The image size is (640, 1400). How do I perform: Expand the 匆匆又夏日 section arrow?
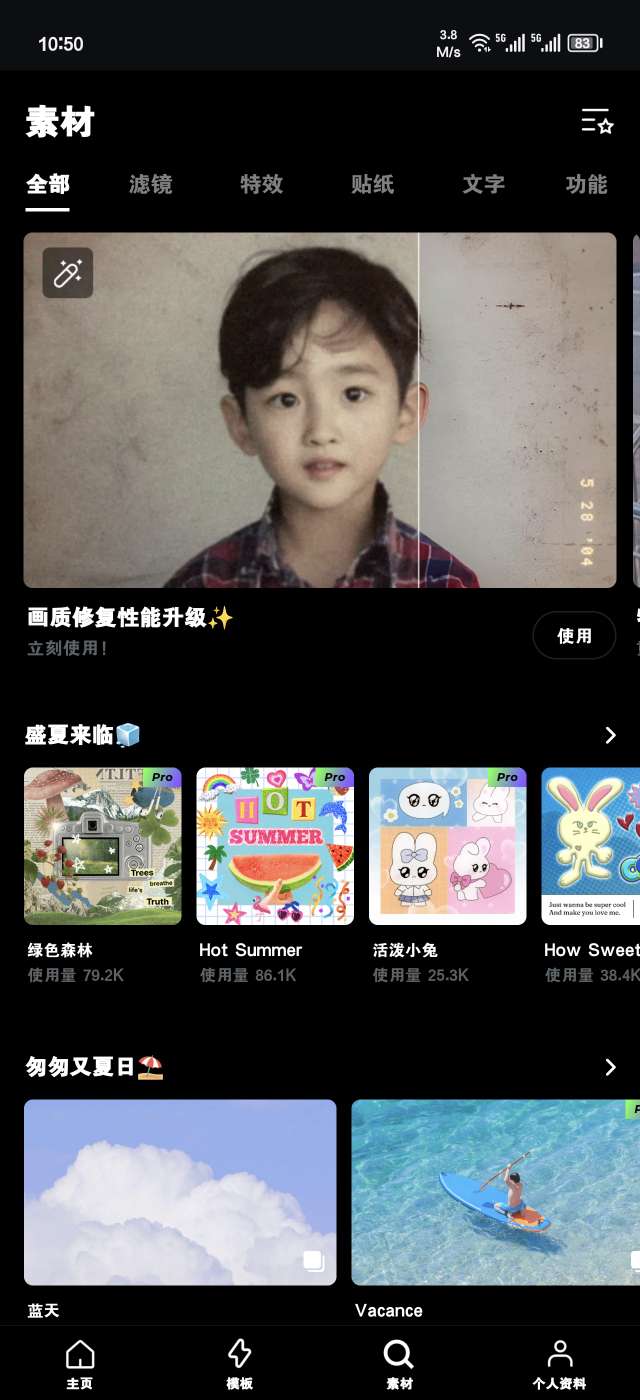[x=610, y=1067]
